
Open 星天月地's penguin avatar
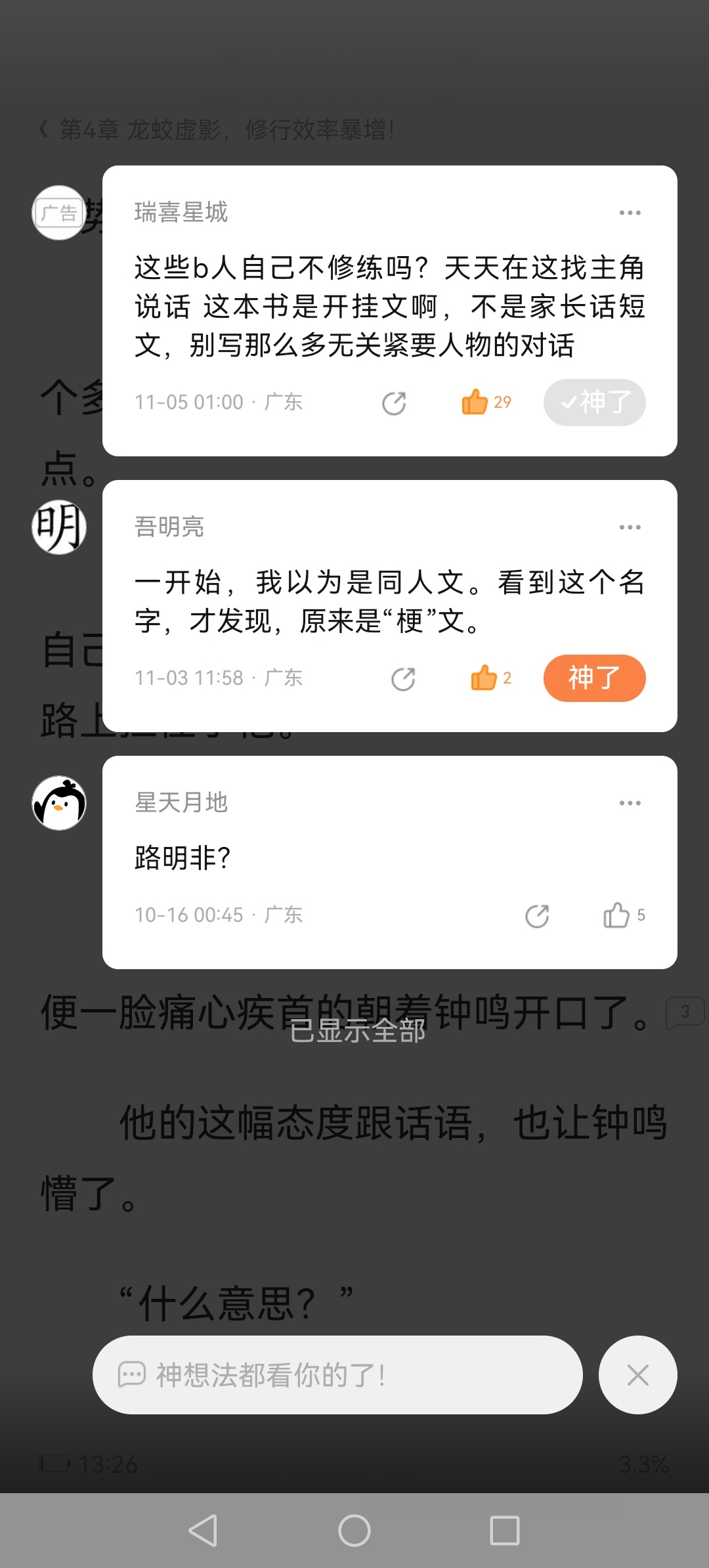[59, 803]
